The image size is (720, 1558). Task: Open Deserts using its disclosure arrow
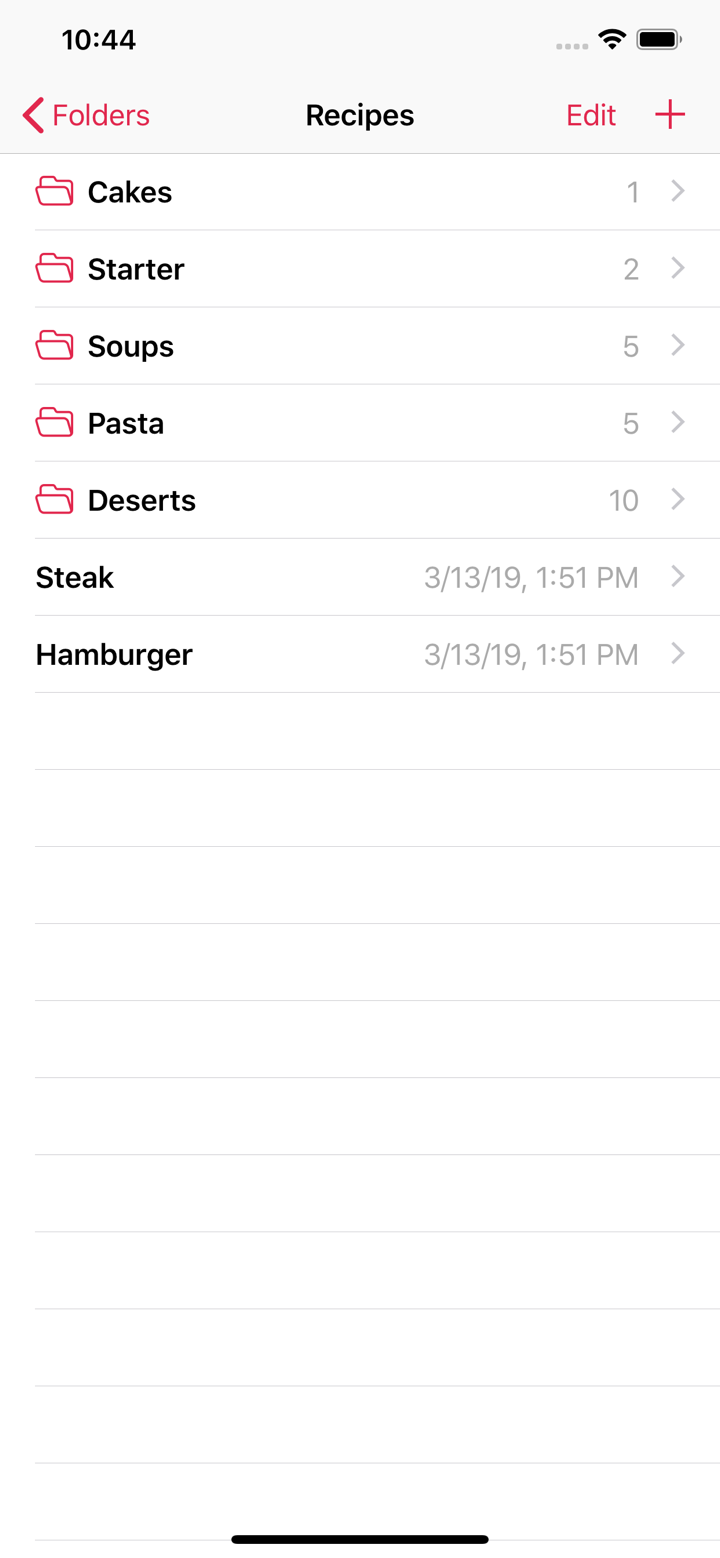tap(678, 500)
